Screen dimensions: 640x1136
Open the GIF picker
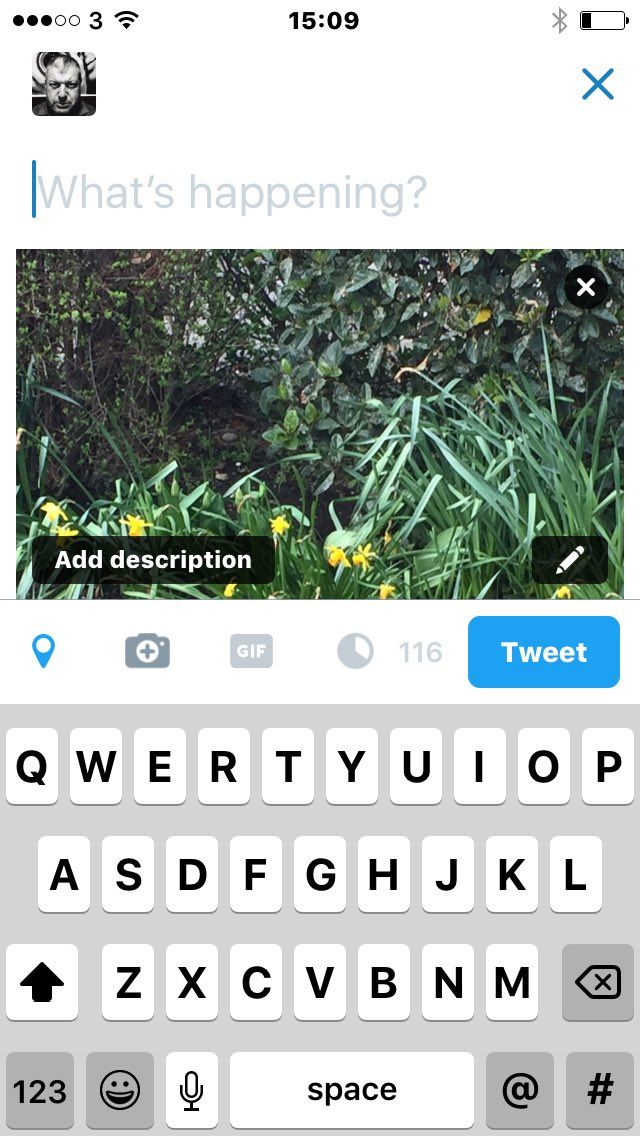coord(252,651)
